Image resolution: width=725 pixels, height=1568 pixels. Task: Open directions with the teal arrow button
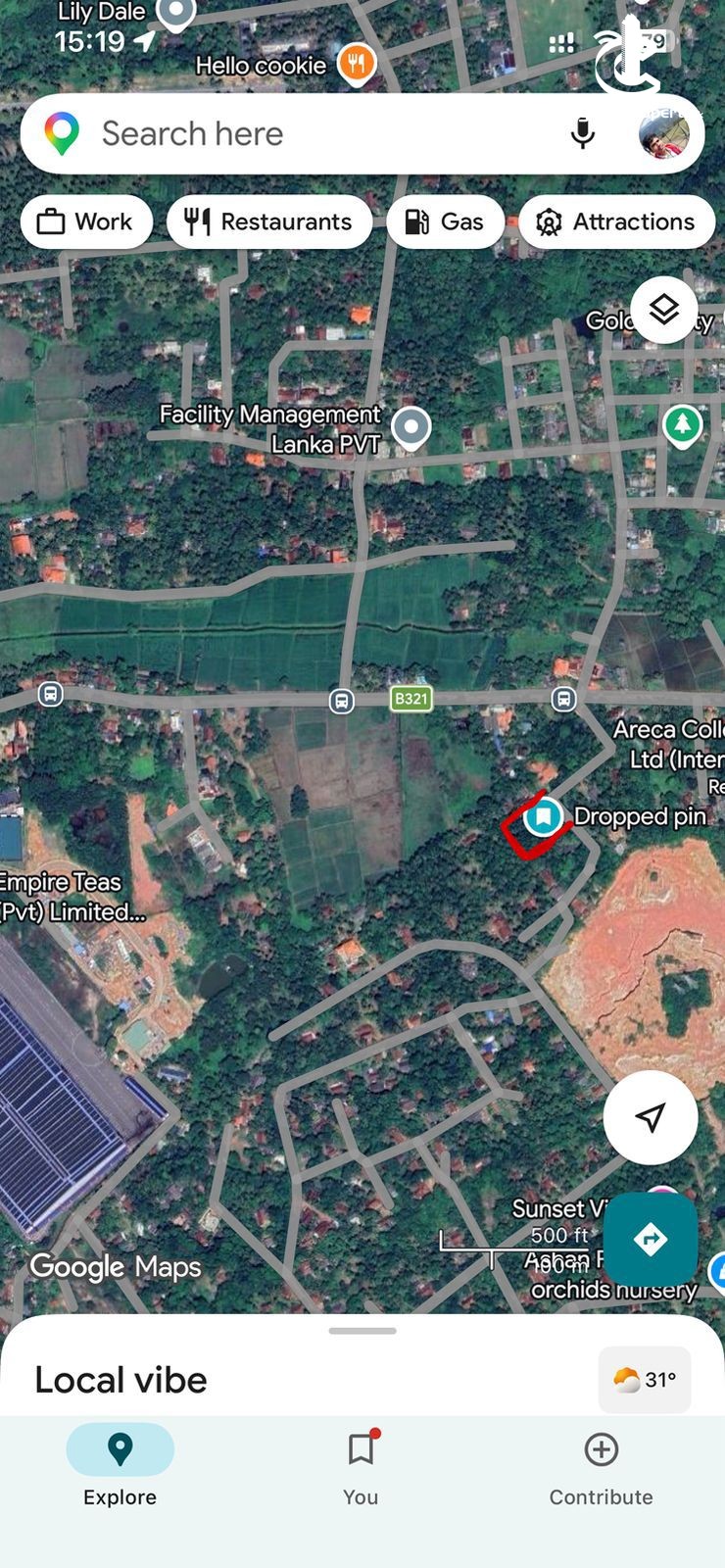coord(651,1239)
